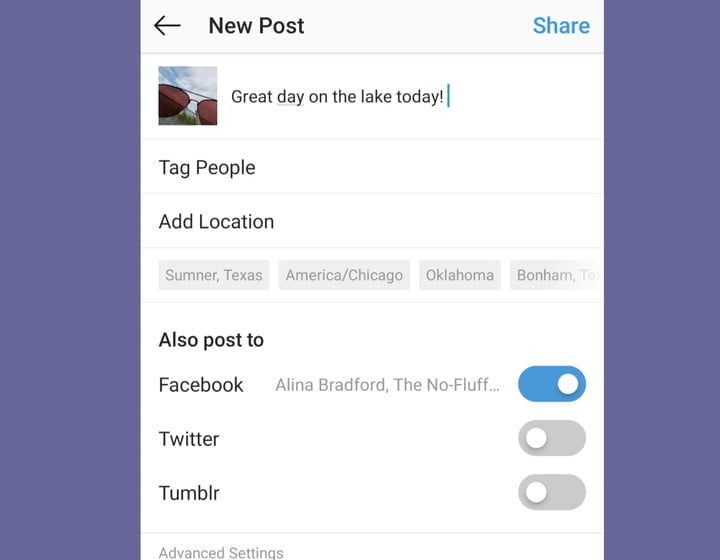Select the Bonham location chip

556,275
